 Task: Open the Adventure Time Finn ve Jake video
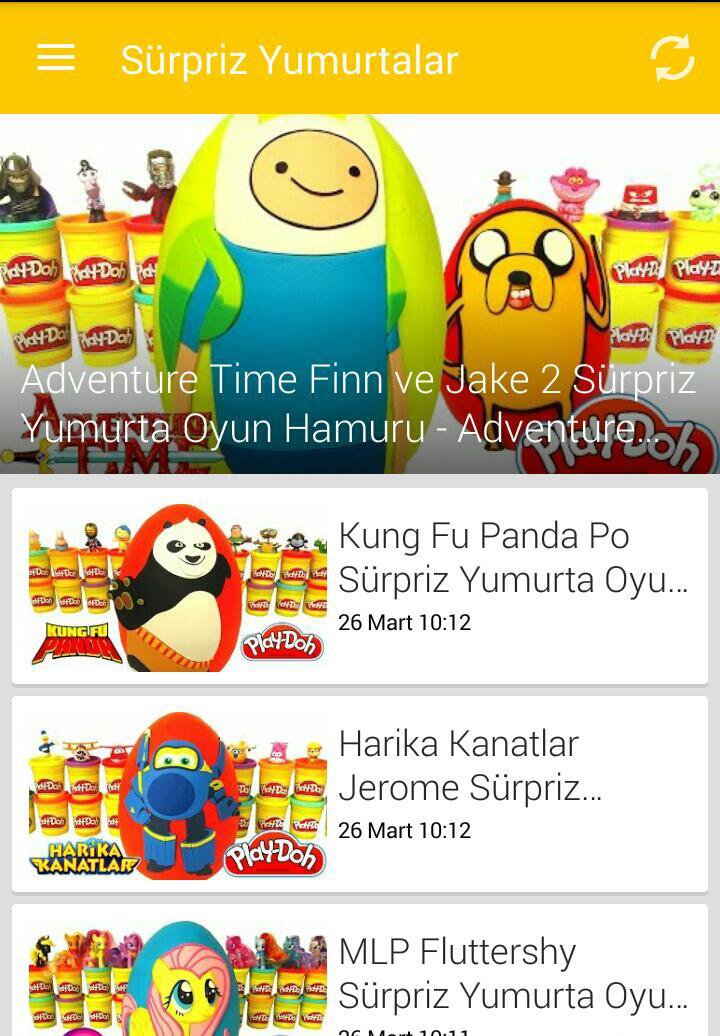point(360,294)
